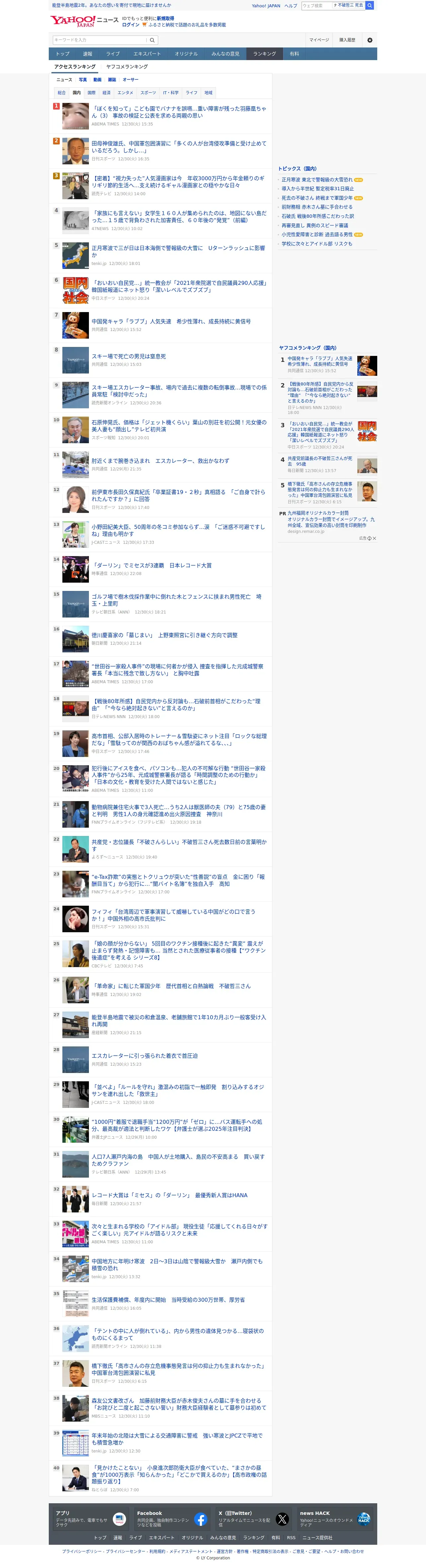Open rank 14 article about ダーリン 日本レコード大賞
426x1568 pixels.
pos(152,565)
